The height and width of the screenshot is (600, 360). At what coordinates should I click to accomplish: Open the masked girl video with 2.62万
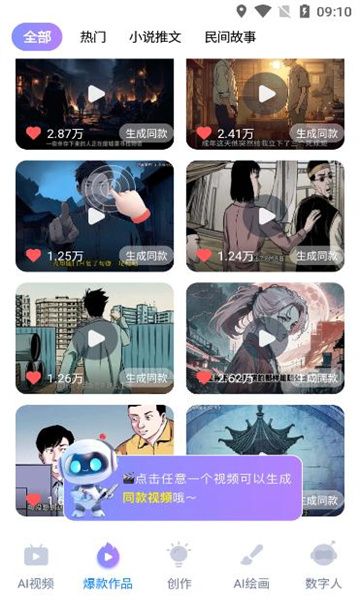coord(265,338)
